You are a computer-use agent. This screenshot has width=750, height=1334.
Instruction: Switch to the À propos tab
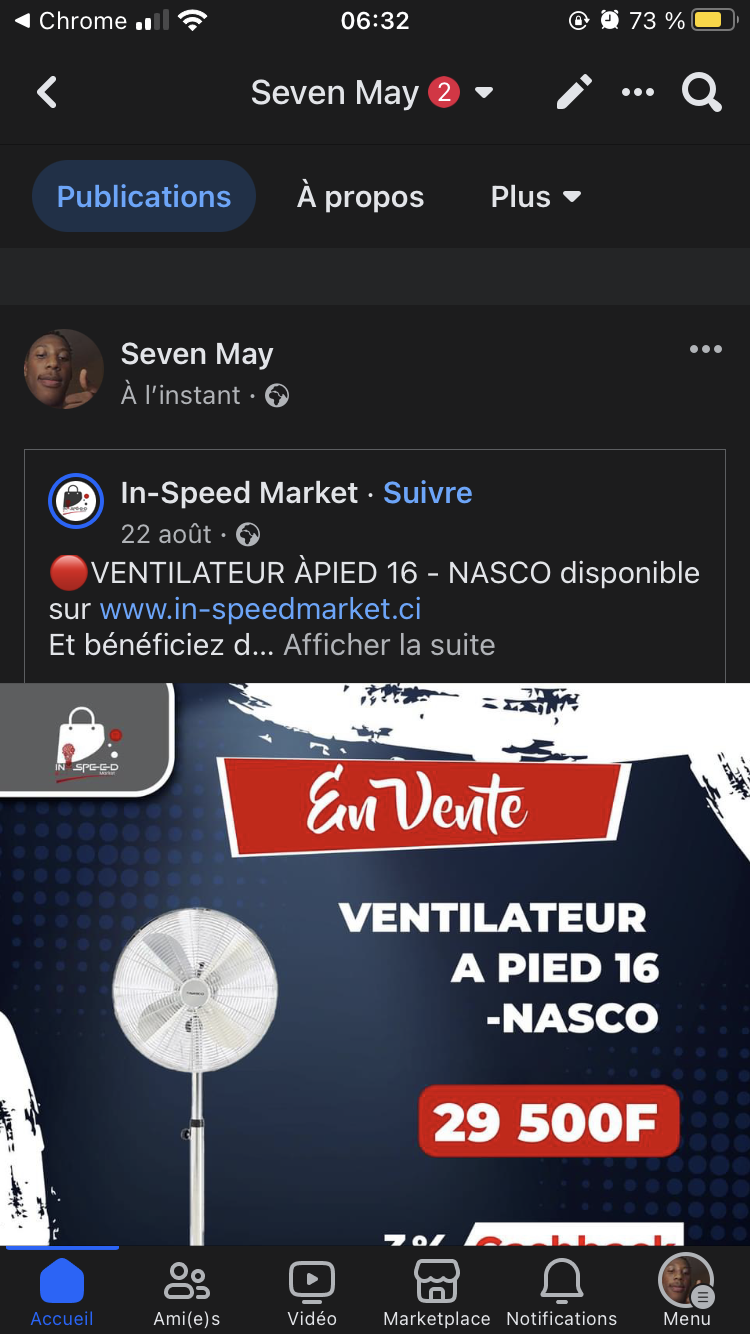[x=360, y=197]
